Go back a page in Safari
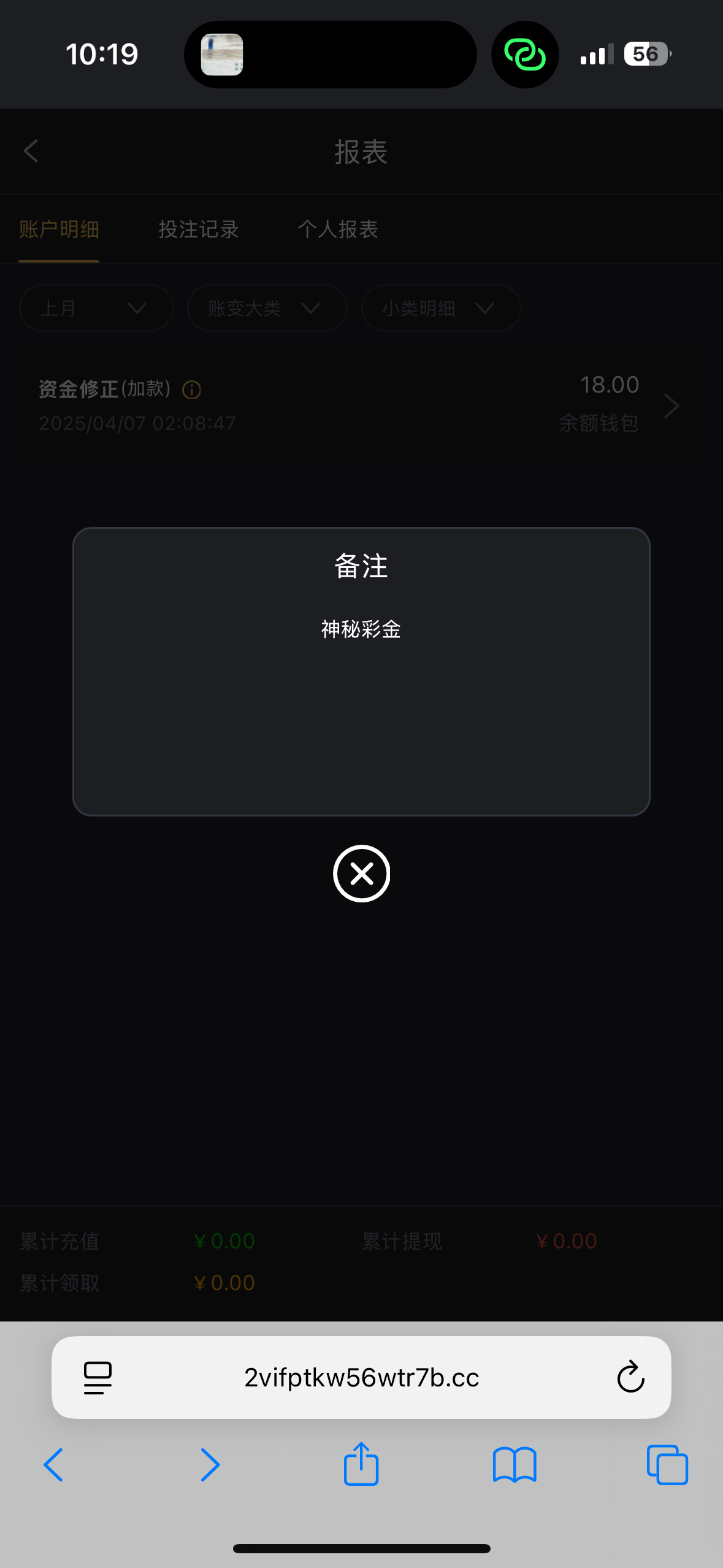The image size is (723, 1568). tap(53, 1464)
